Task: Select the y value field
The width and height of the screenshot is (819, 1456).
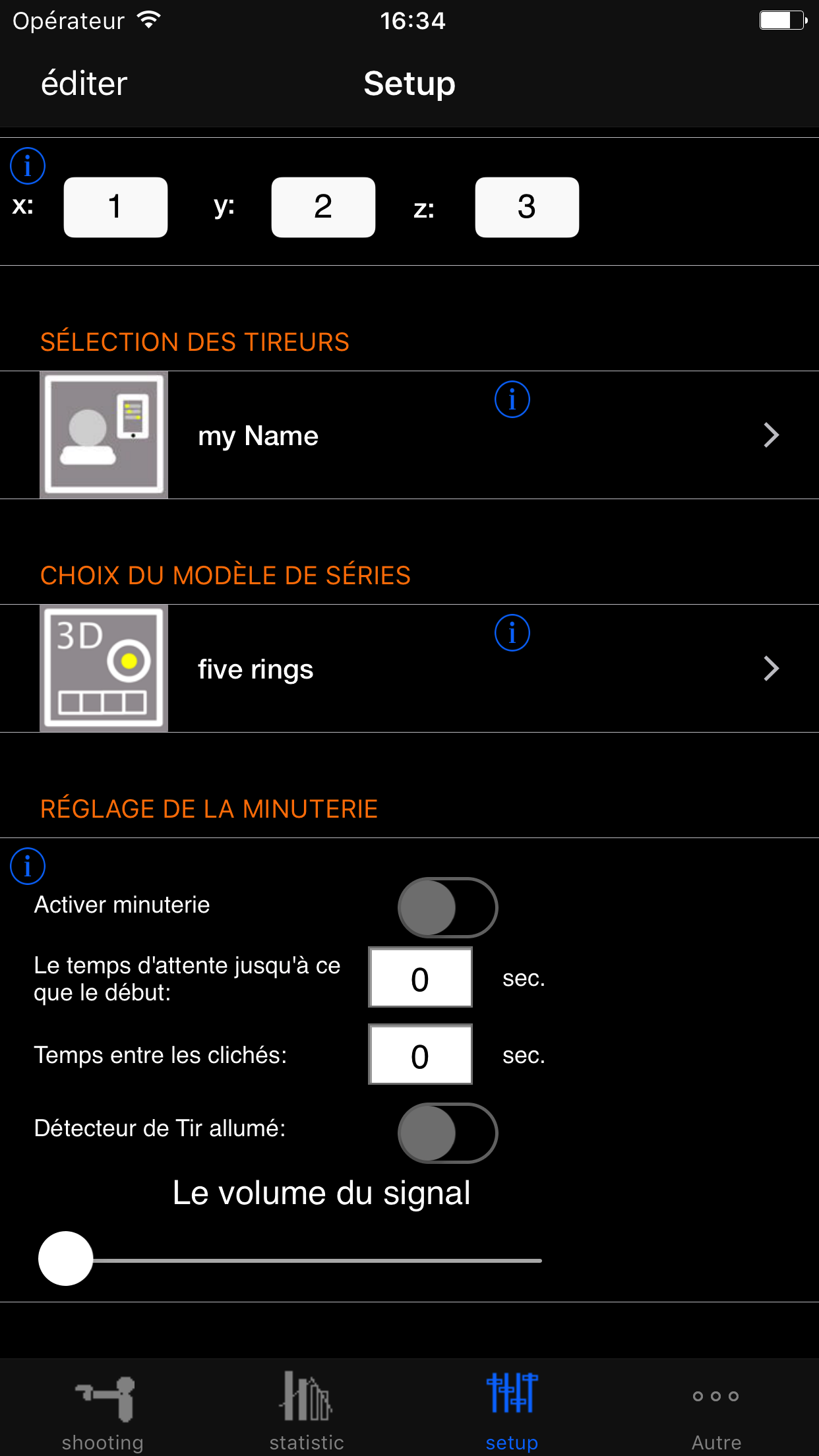Action: (x=323, y=207)
